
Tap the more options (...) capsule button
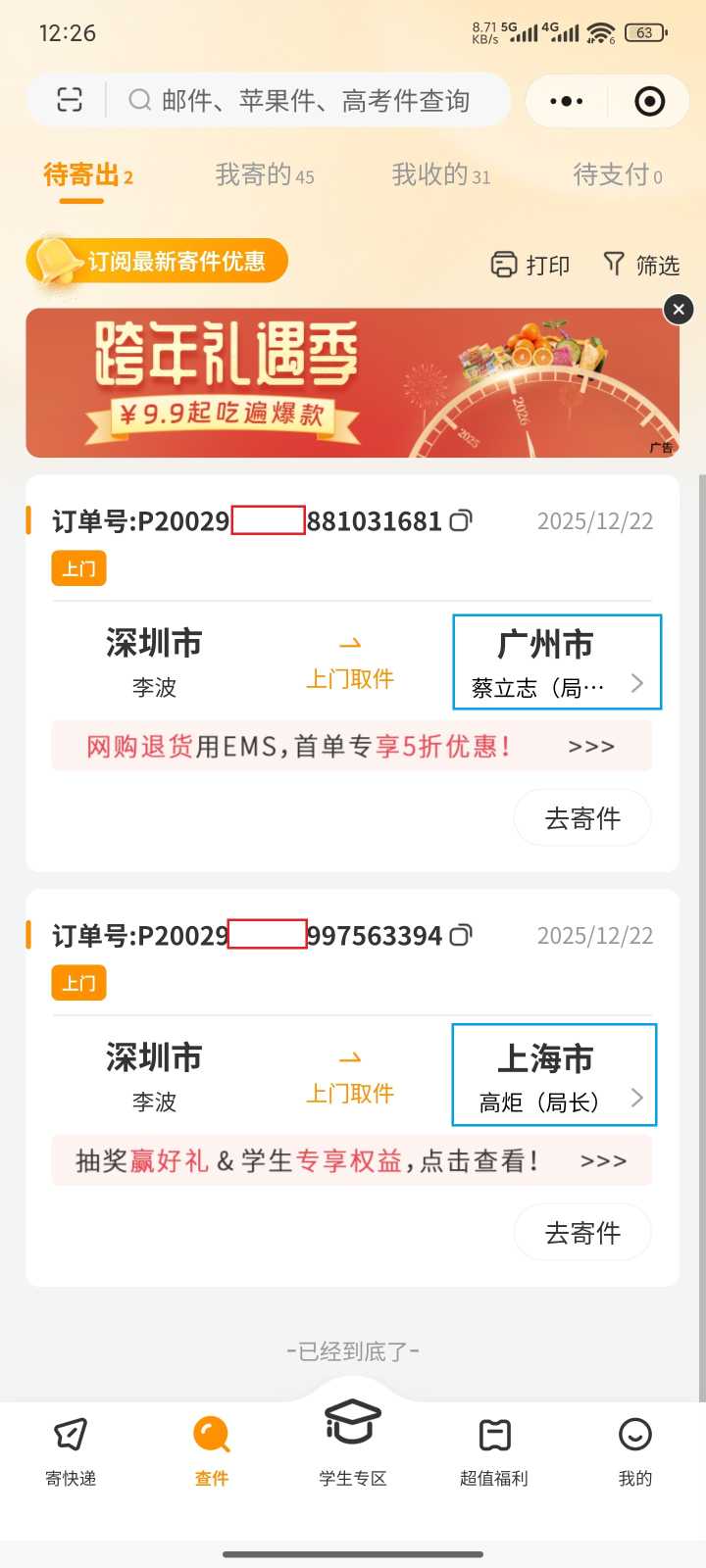point(566,101)
